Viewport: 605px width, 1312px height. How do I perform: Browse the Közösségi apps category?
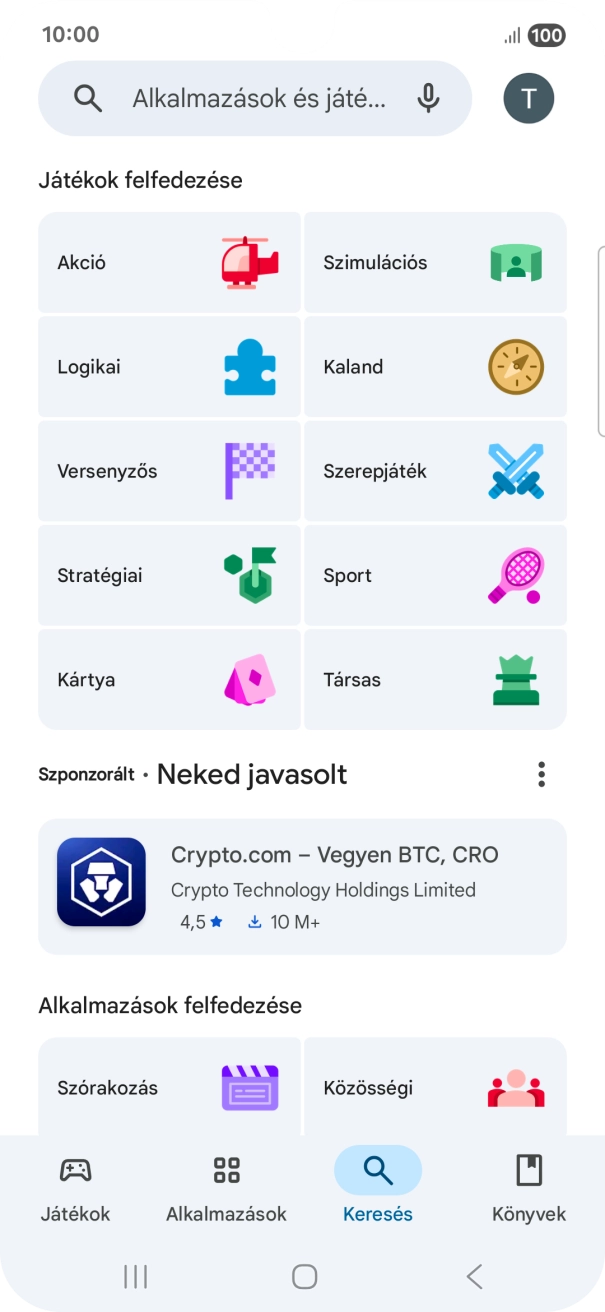click(x=435, y=1088)
